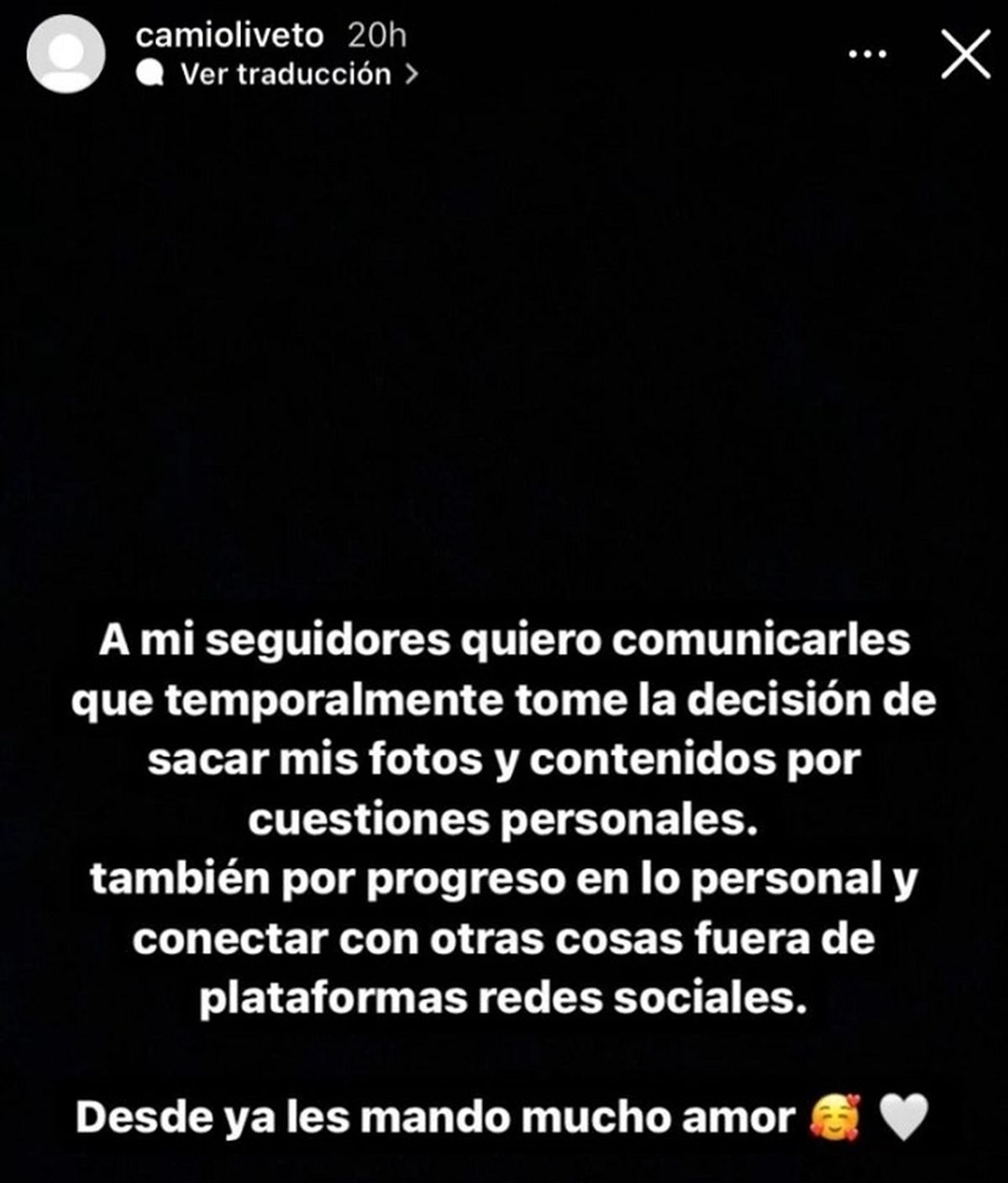Tap Ver traducción to translate story
This screenshot has width=1008, height=1183.
point(286,75)
